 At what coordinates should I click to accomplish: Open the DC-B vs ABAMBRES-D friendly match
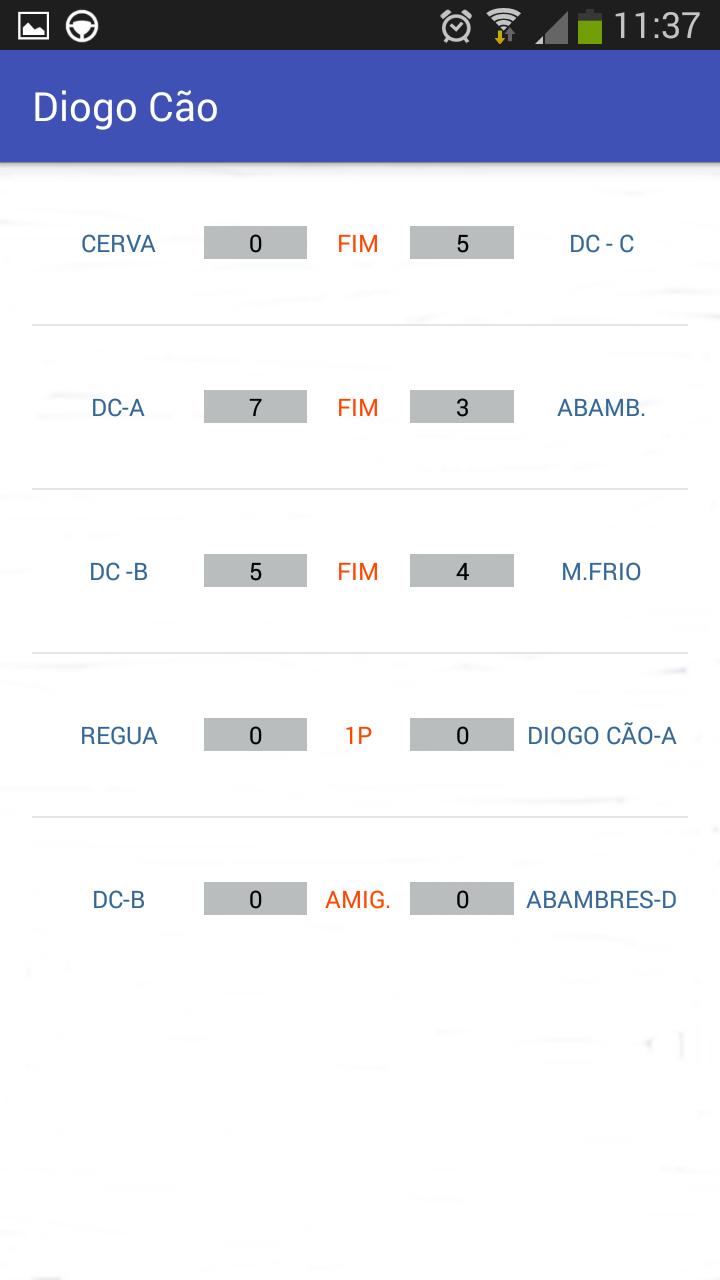tap(358, 900)
